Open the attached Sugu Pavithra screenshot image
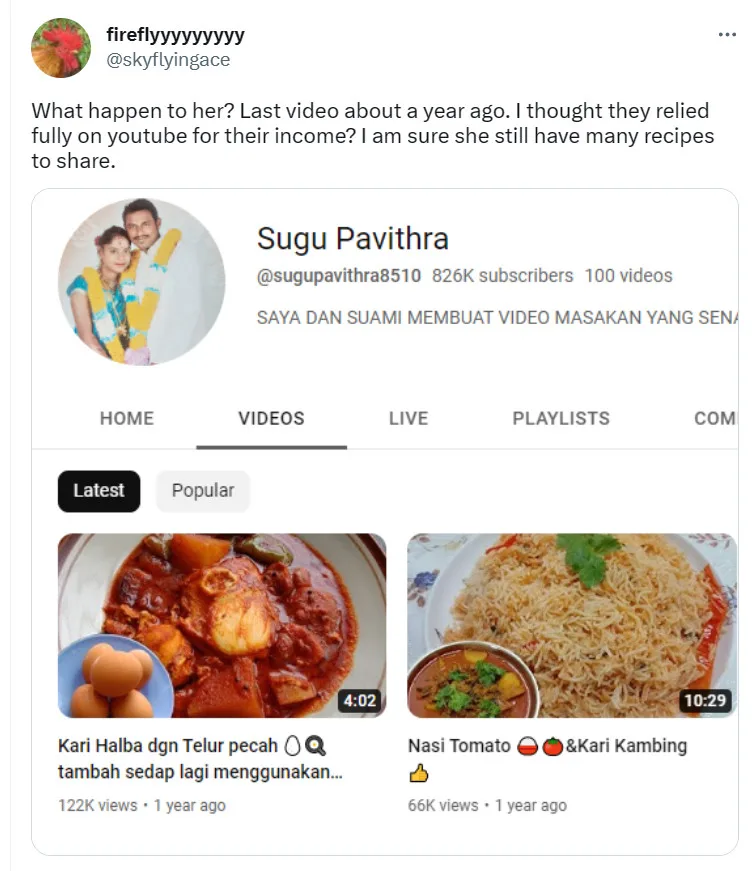The height and width of the screenshot is (871, 753). tap(385, 520)
